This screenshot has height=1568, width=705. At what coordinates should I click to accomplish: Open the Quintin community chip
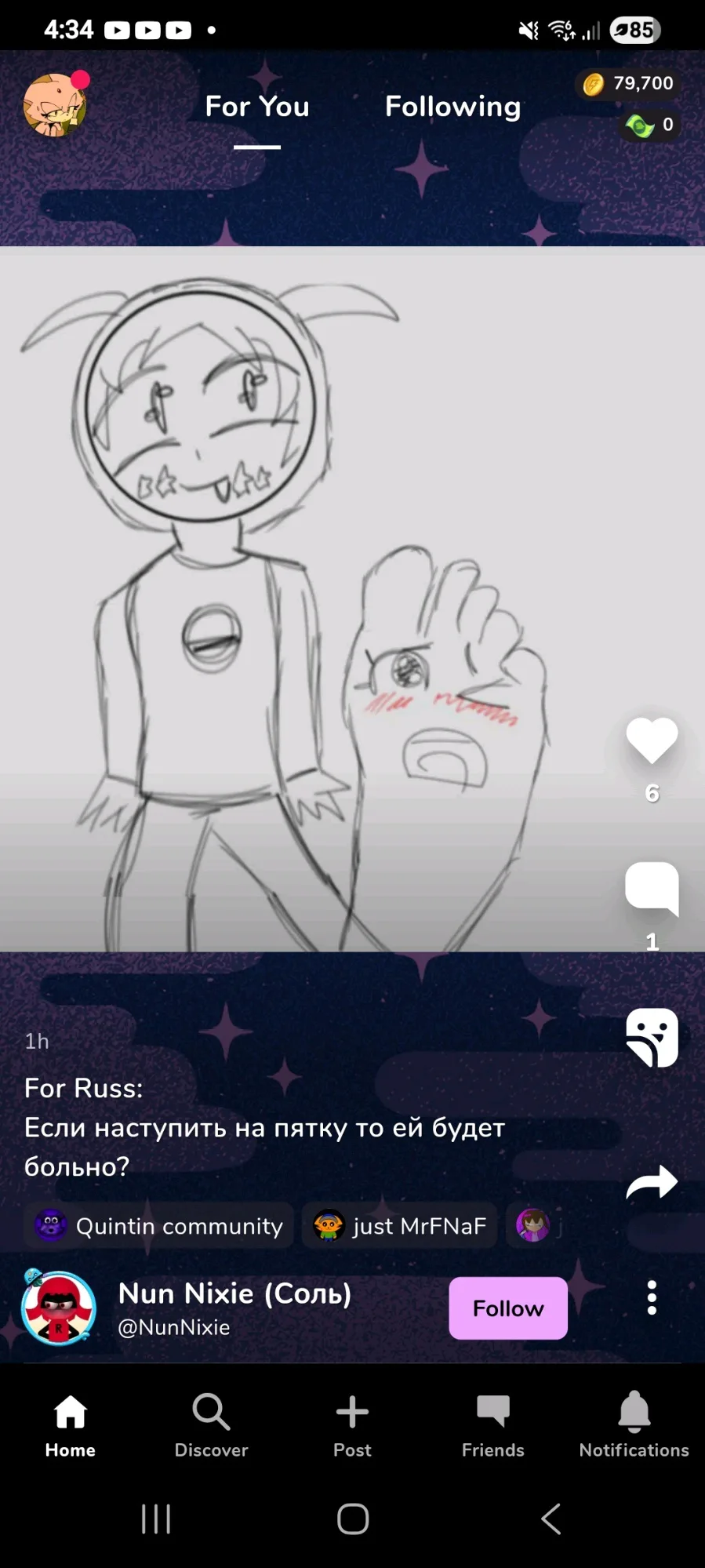(159, 1225)
